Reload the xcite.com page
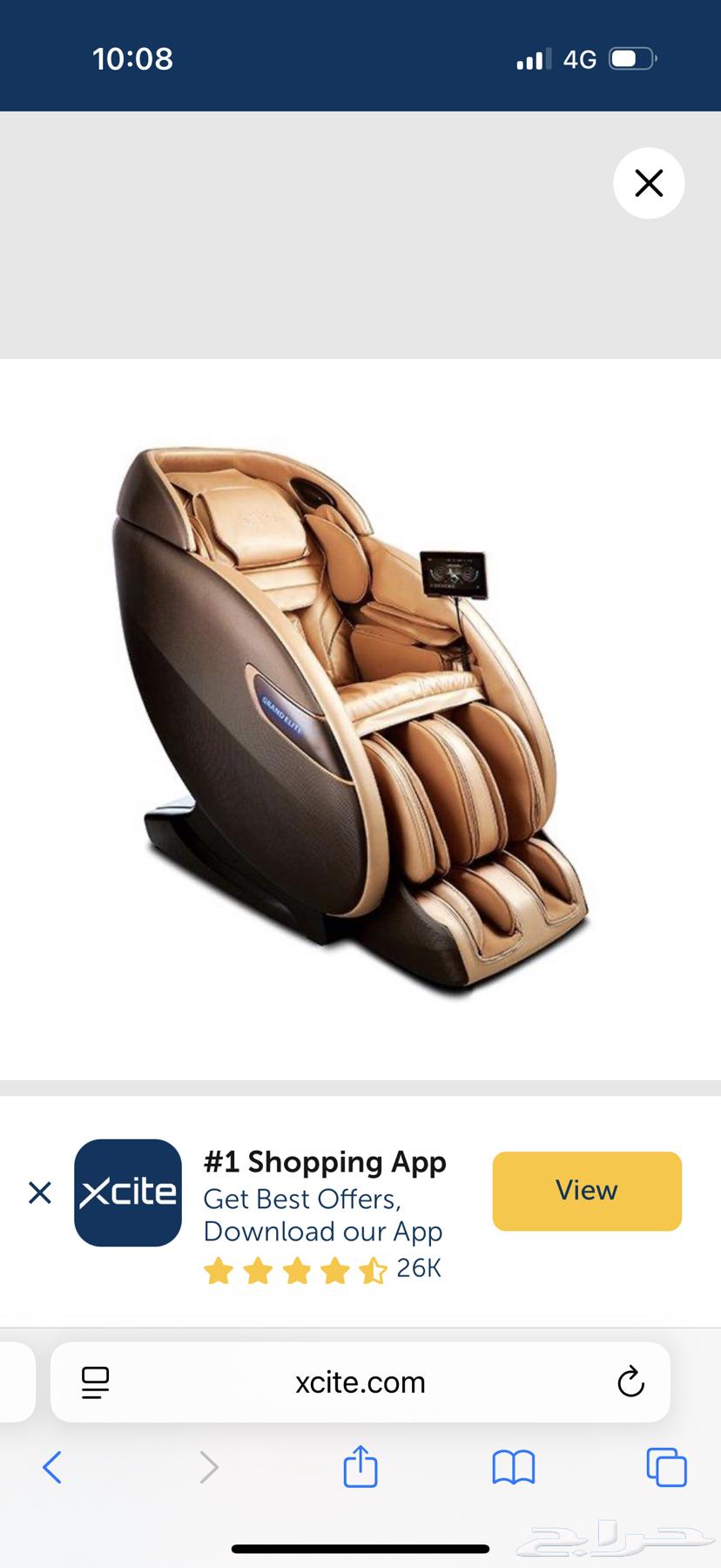The height and width of the screenshot is (1568, 721). (630, 1382)
